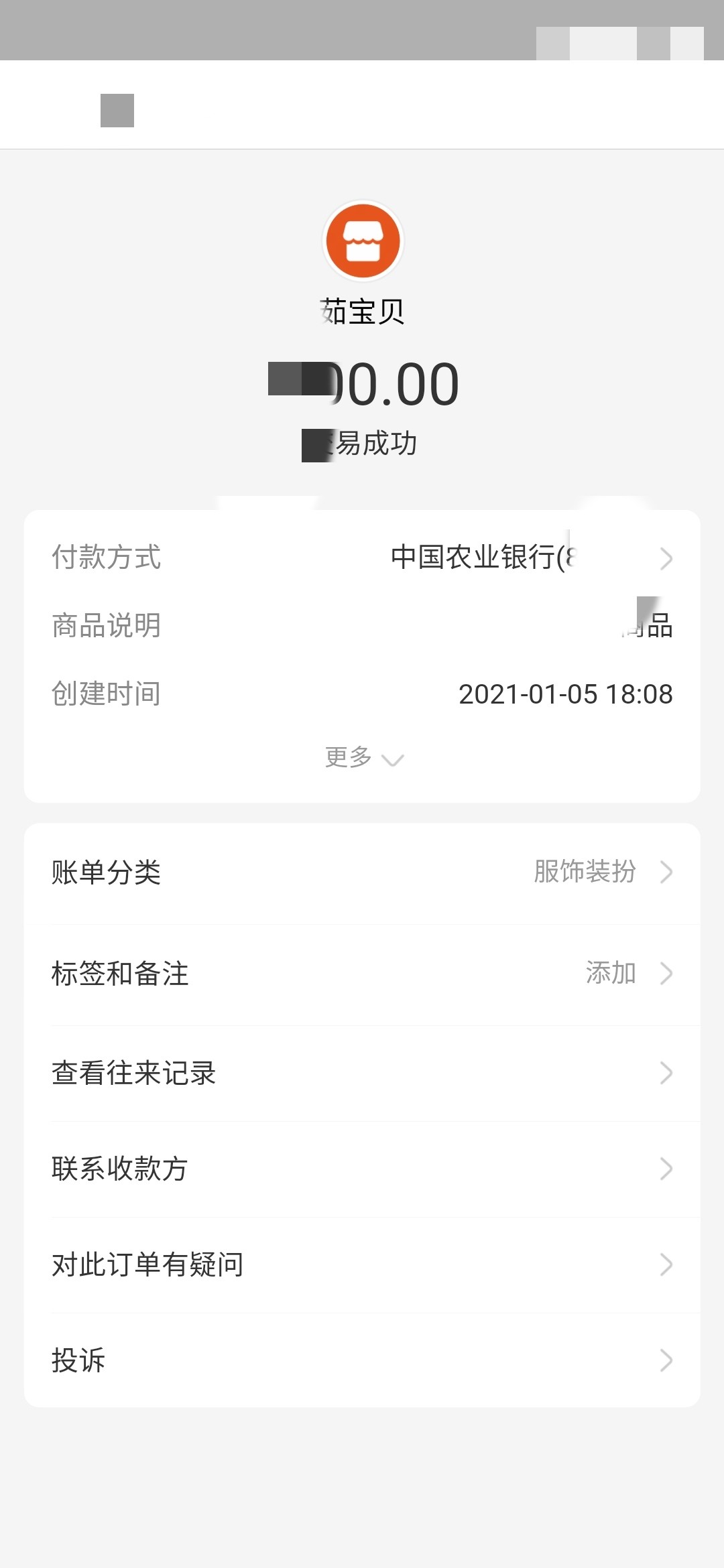Add a note via 标签和备注
The height and width of the screenshot is (1568, 724).
(x=362, y=974)
